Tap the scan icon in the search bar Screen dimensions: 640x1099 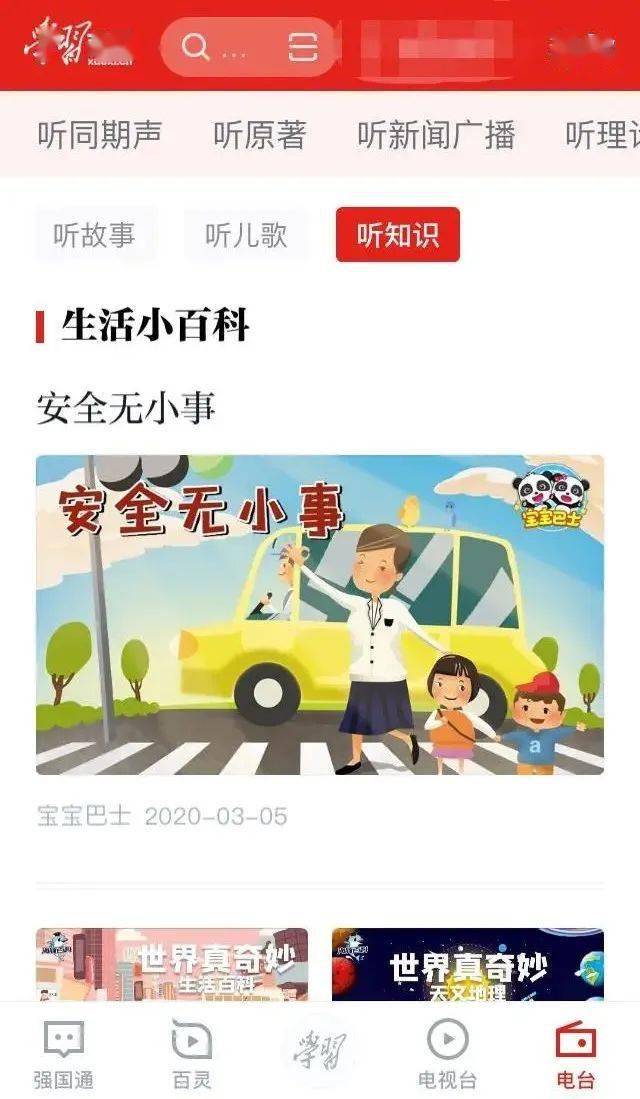(303, 47)
